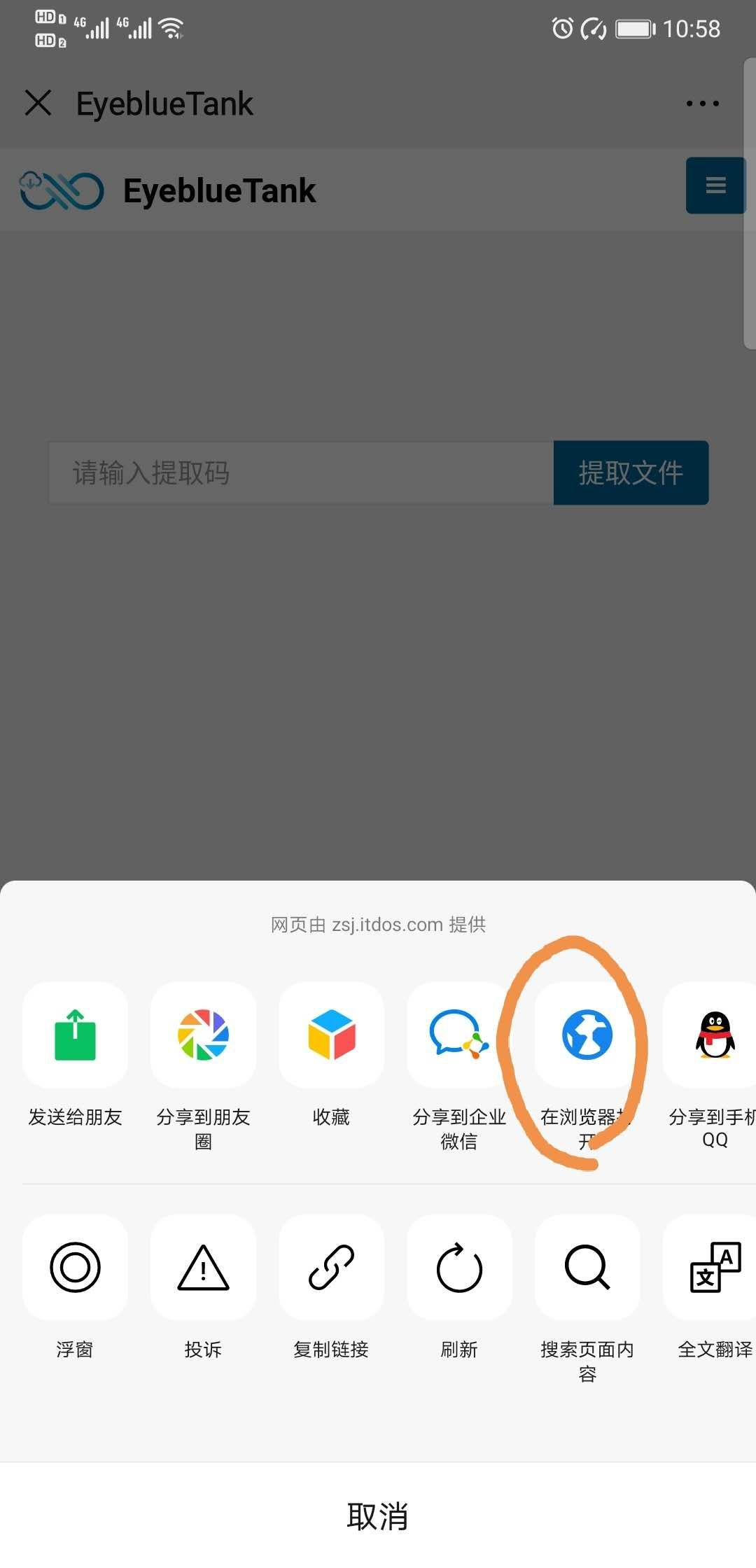Select 投诉 to report the page

coord(203,1268)
